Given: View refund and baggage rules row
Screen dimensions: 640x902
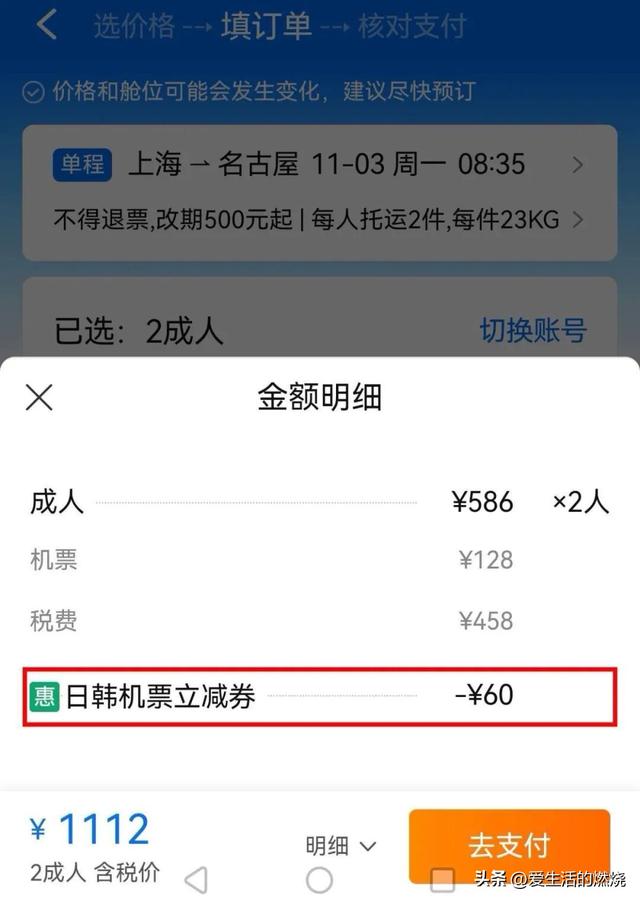Looking at the screenshot, I should 319,219.
